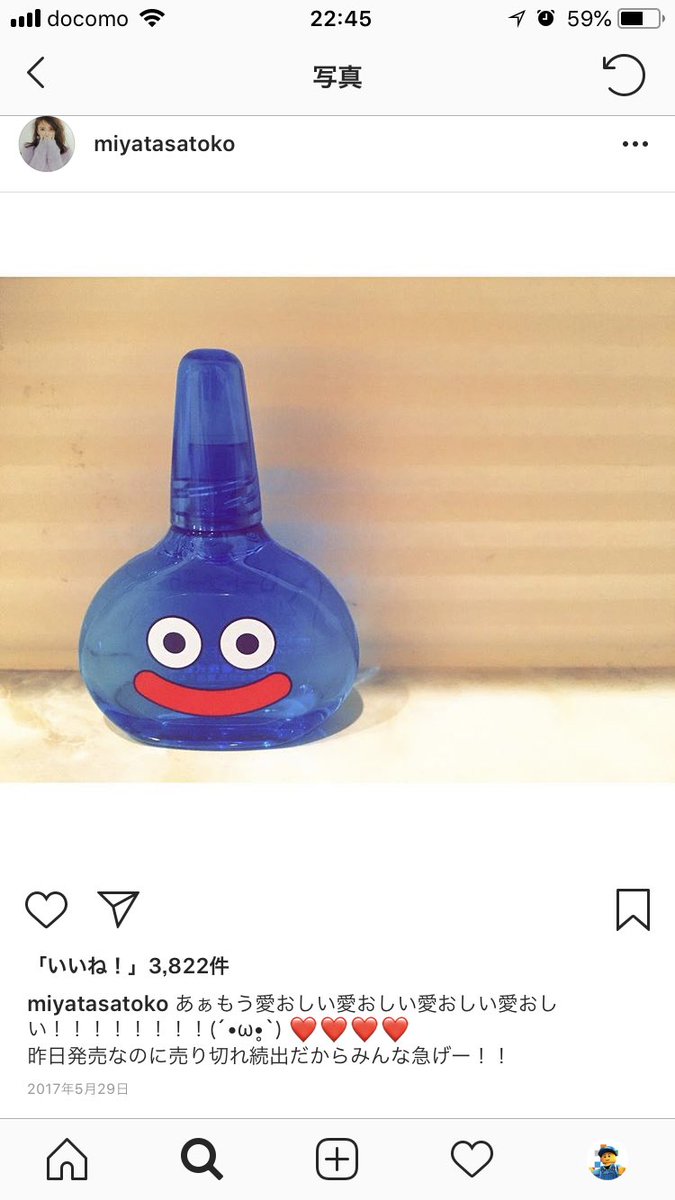Create a new post with plus tab
This screenshot has width=675, height=1200.
[337, 1160]
